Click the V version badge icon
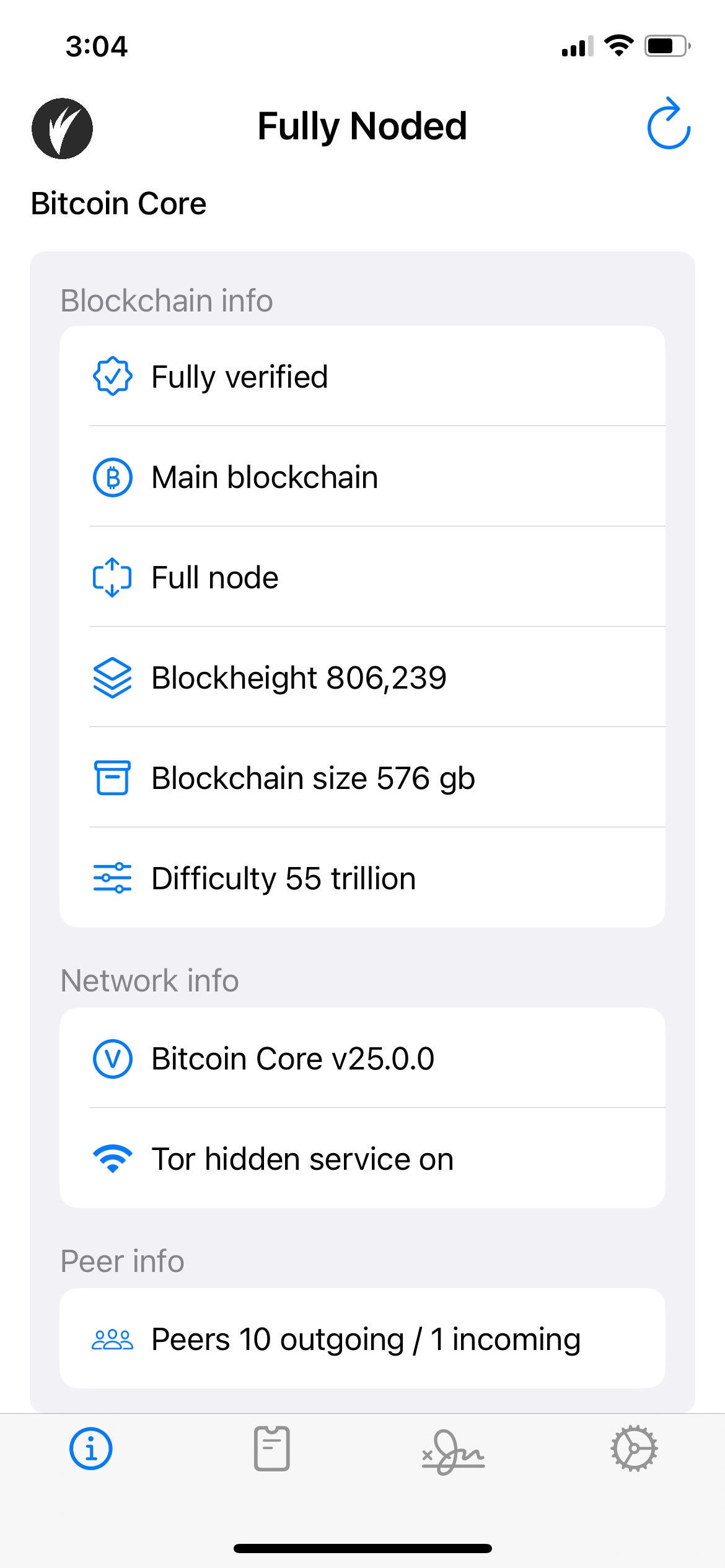 113,1058
